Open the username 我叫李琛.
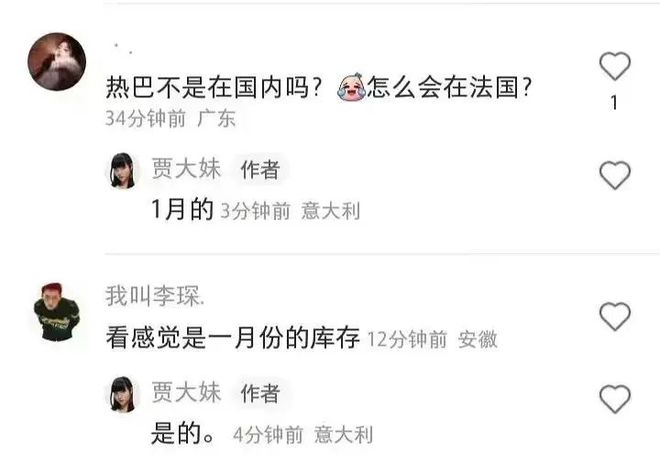Image resolution: width=660 pixels, height=465 pixels. (155, 297)
